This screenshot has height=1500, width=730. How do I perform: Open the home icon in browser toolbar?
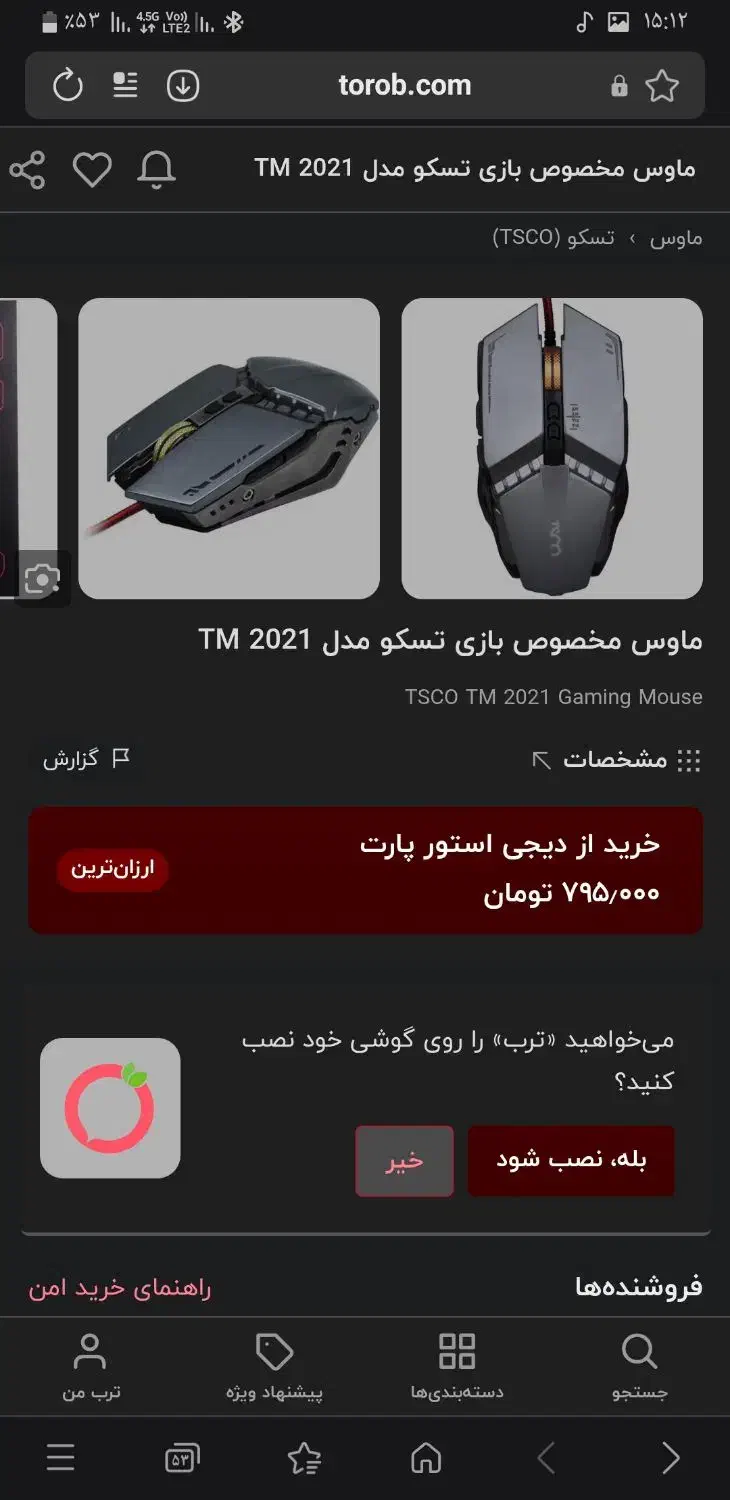click(425, 1458)
